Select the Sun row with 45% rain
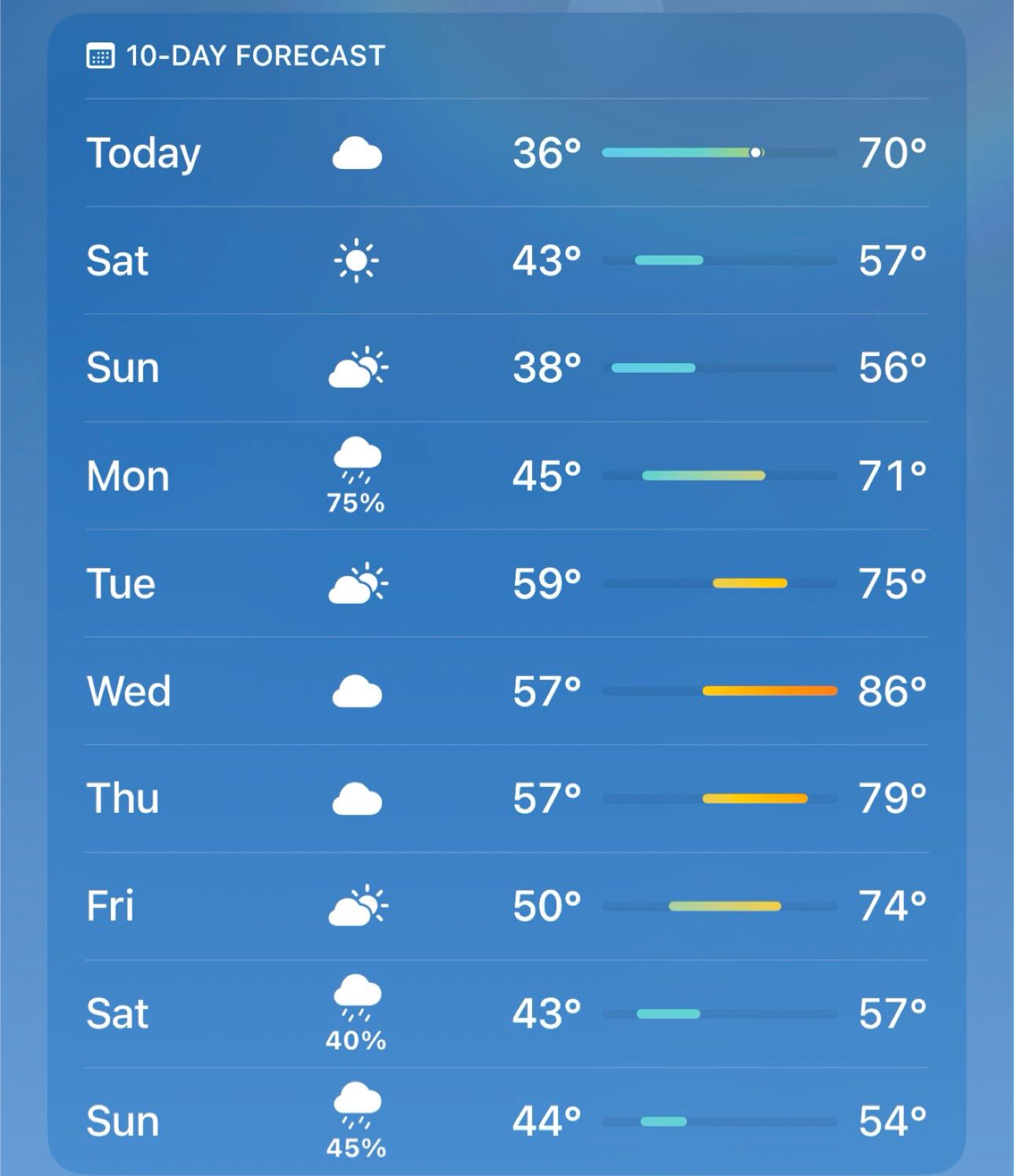Image resolution: width=1014 pixels, height=1176 pixels. pos(506,1122)
